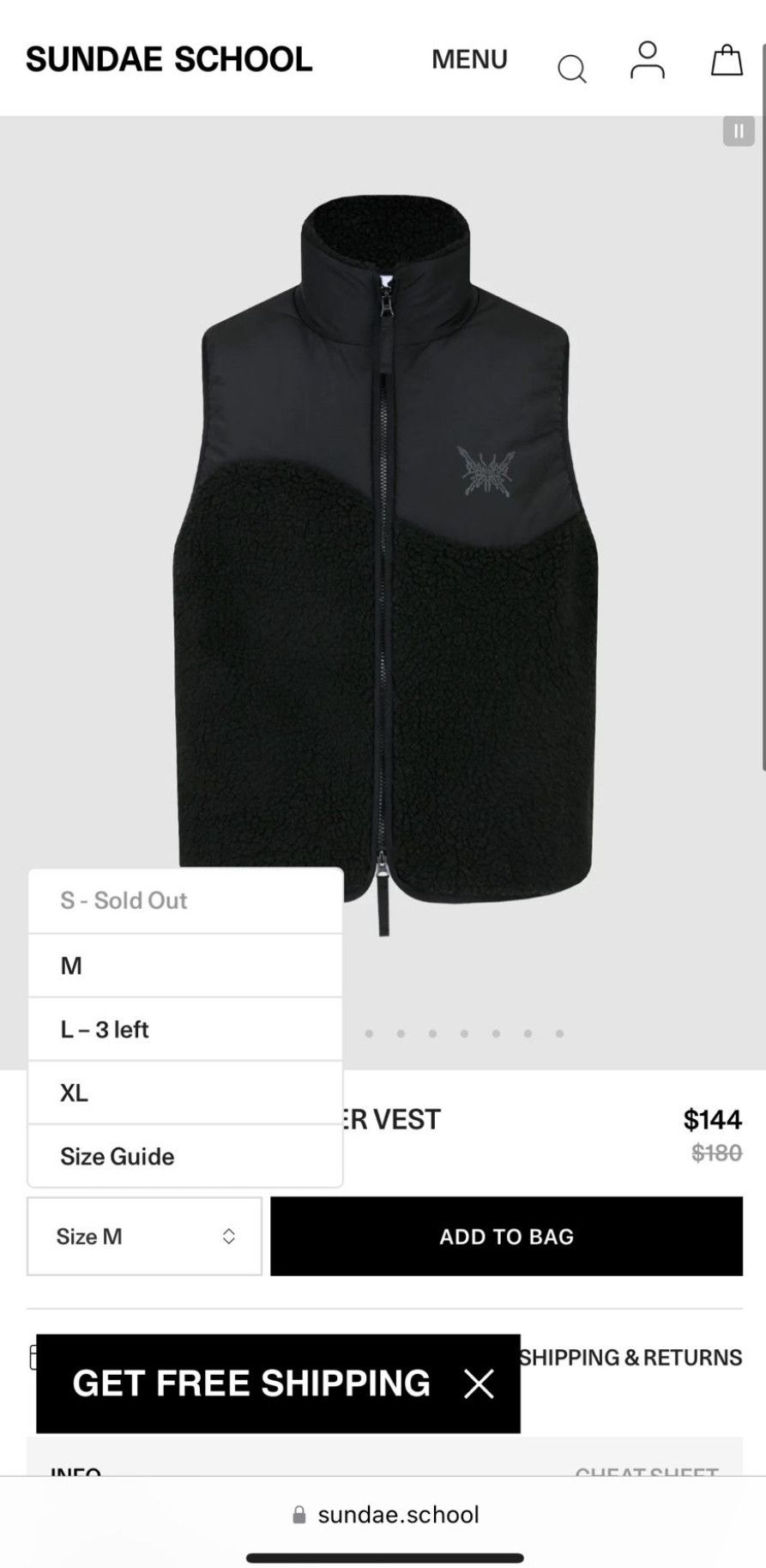This screenshot has width=766, height=1568.
Task: Add the vest to bag
Action: (x=506, y=1236)
